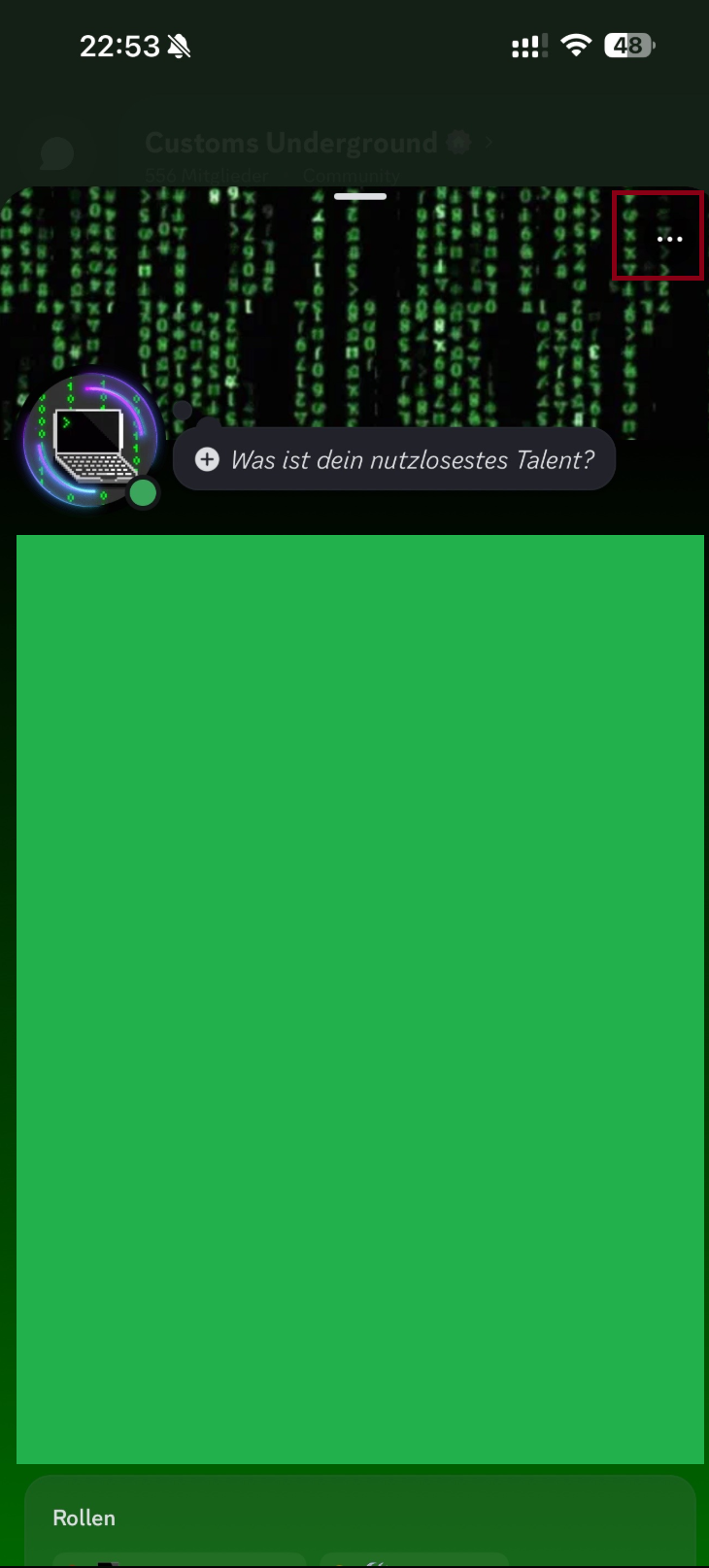The image size is (709, 1568).
Task: Tap the chat bubble icon in server header
Action: click(57, 151)
